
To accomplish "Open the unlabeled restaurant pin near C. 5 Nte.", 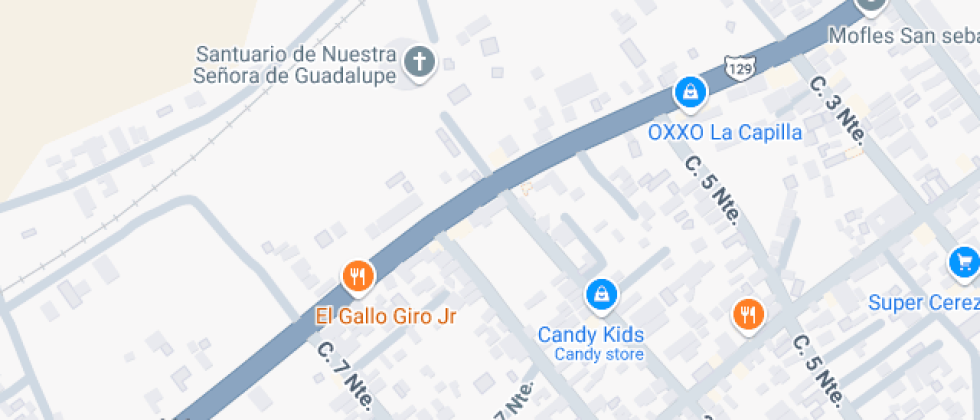I will click(x=749, y=315).
